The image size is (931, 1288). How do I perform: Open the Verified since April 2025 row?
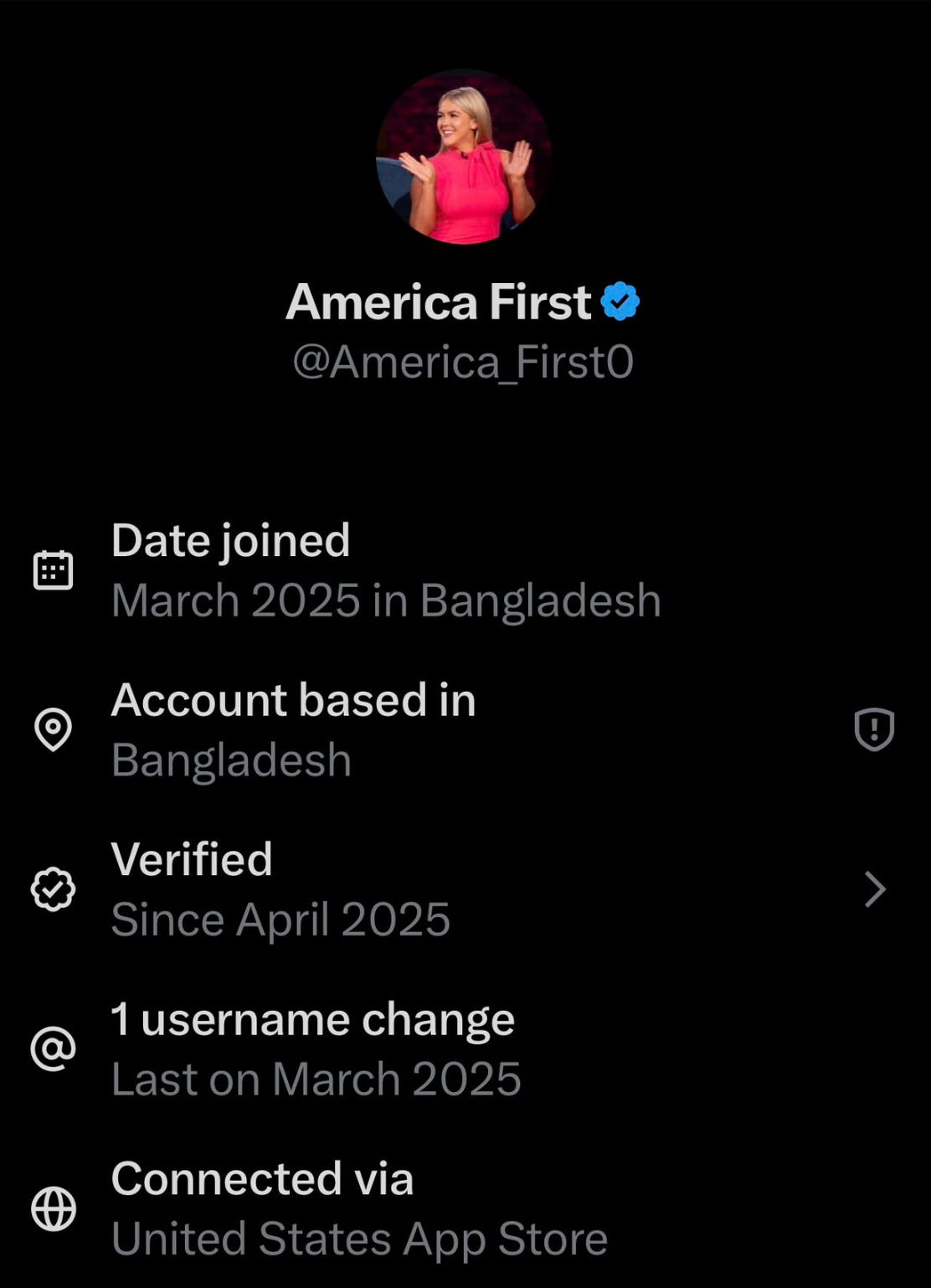pyautogui.click(x=465, y=889)
